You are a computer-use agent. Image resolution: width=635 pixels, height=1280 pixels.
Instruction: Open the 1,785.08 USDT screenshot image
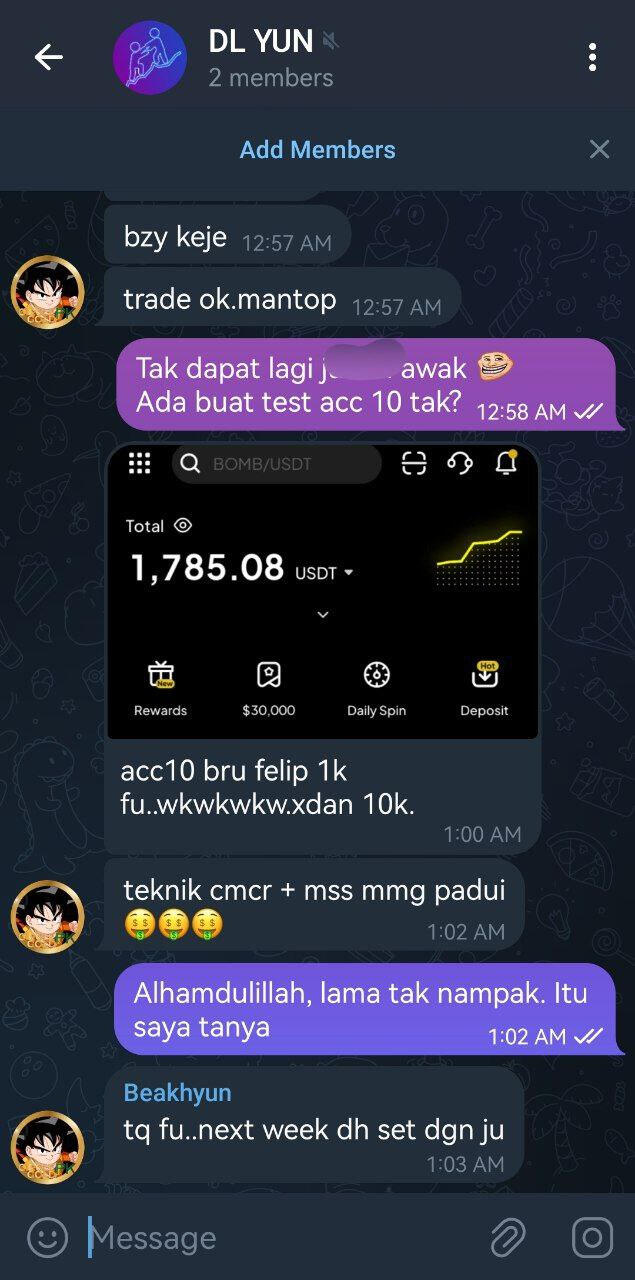(322, 592)
